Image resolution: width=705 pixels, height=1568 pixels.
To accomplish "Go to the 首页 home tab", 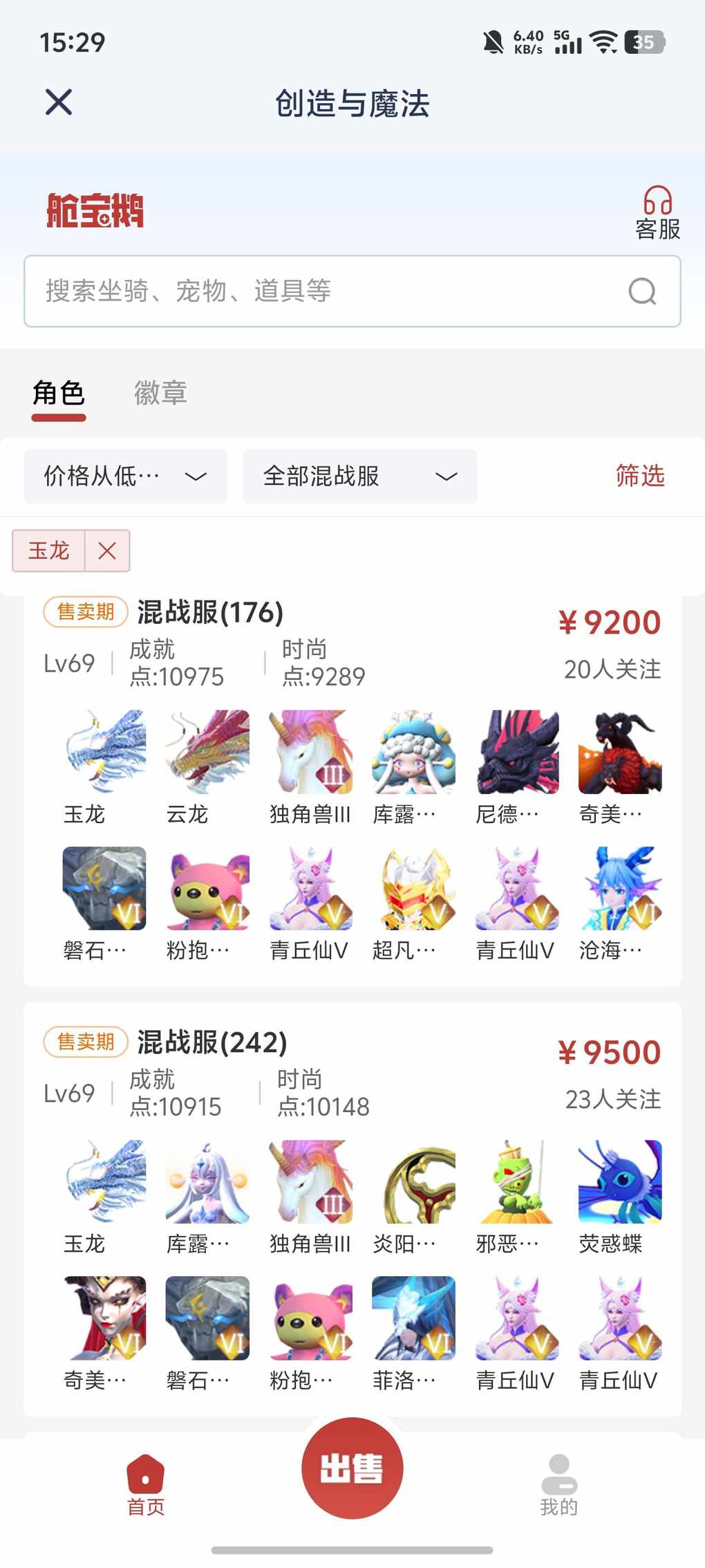I will [x=146, y=1484].
